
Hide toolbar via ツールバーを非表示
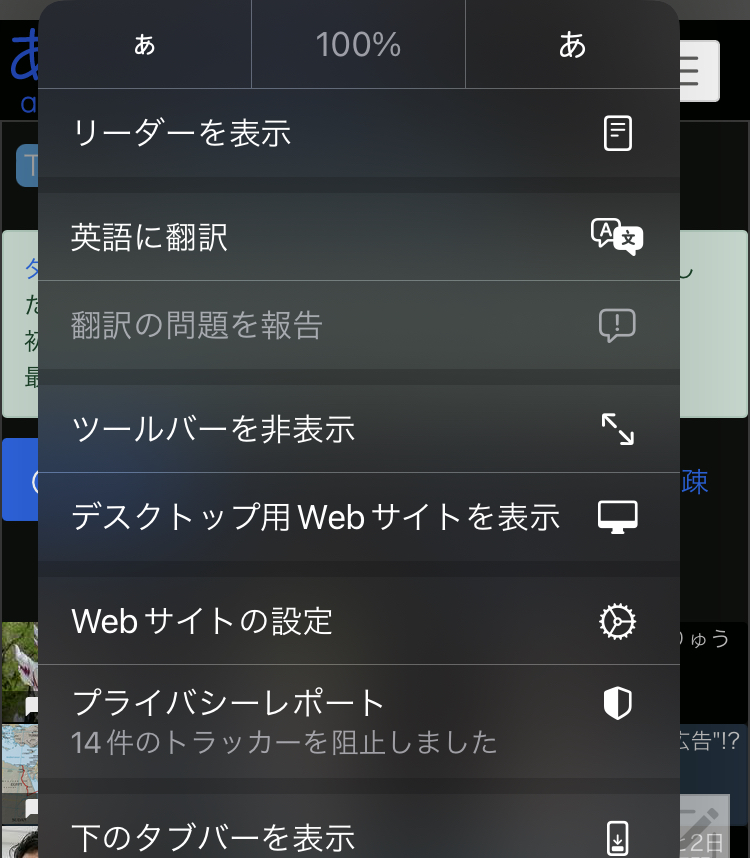point(359,429)
